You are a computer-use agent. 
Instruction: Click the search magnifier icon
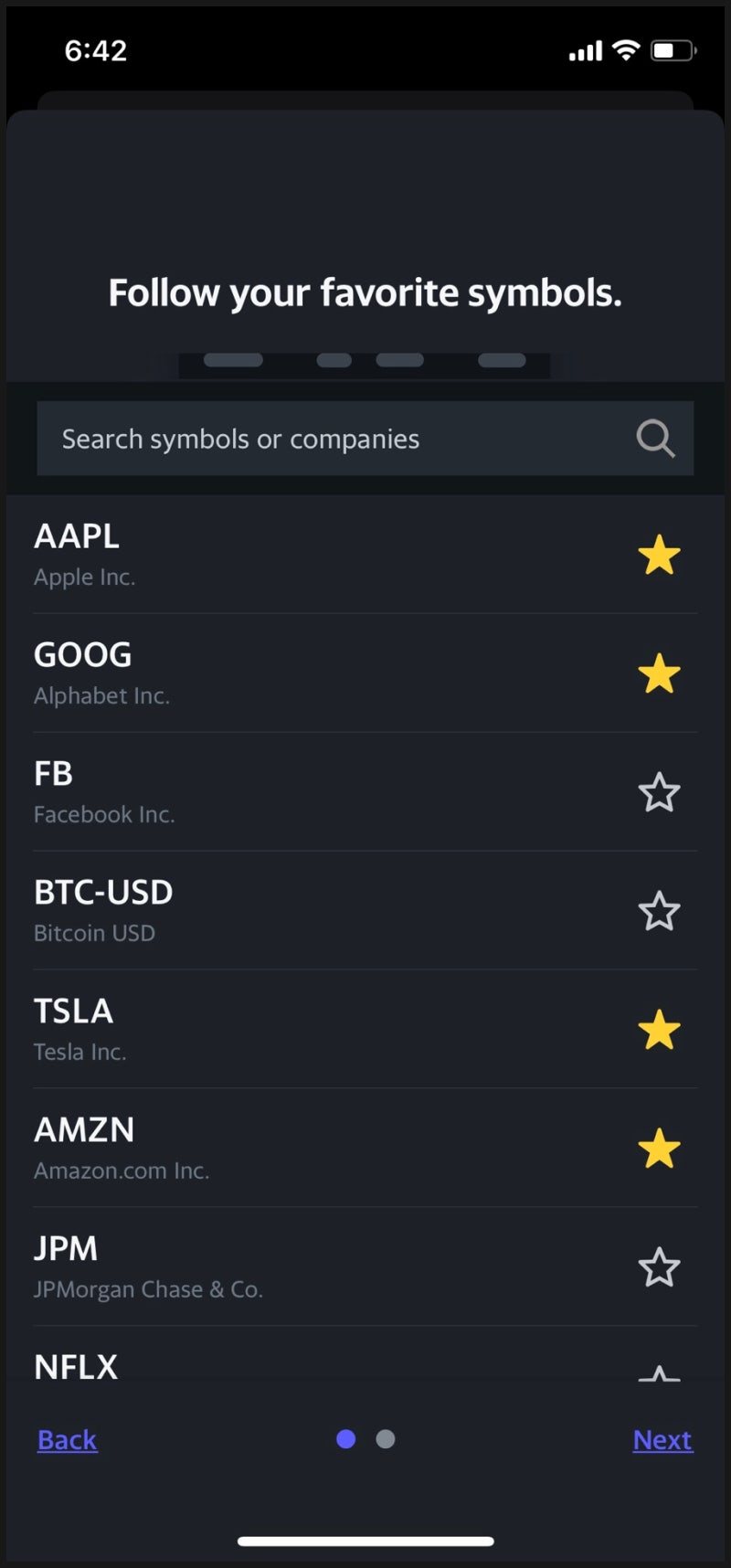(654, 439)
